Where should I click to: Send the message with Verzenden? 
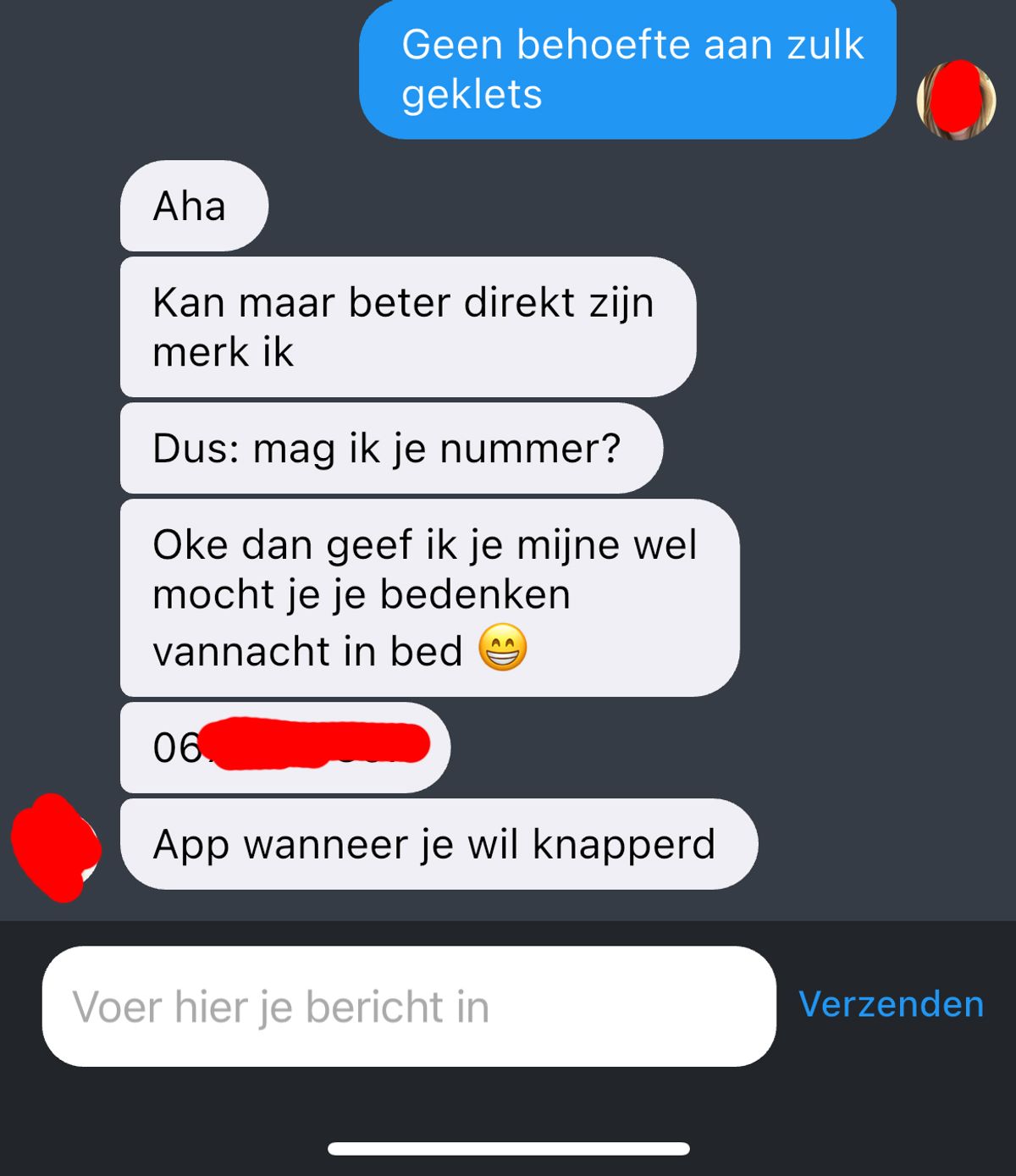(x=891, y=1004)
